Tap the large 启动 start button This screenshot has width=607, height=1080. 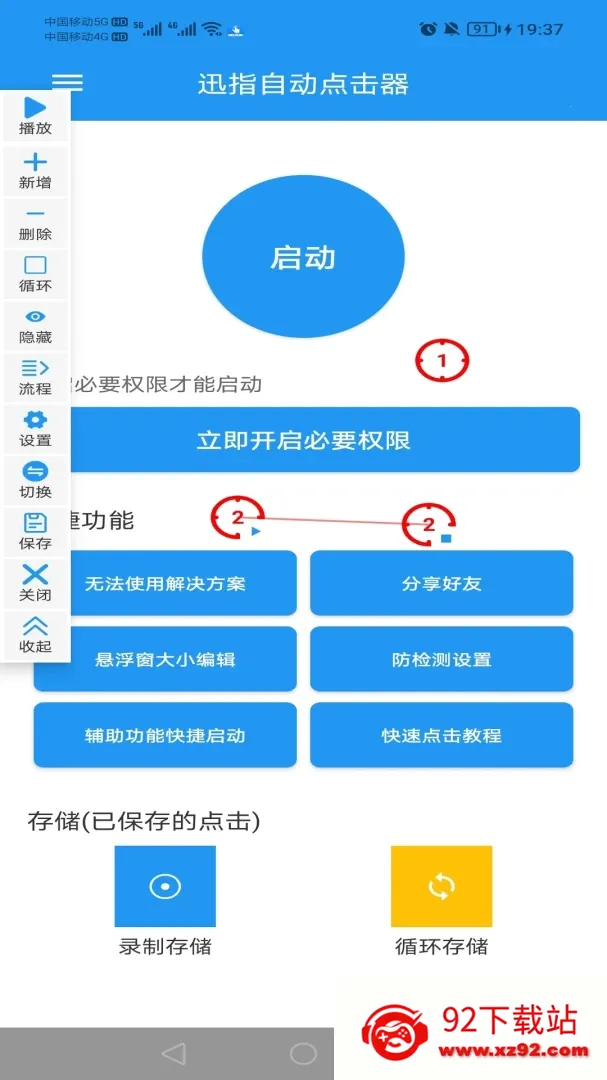tap(303, 257)
